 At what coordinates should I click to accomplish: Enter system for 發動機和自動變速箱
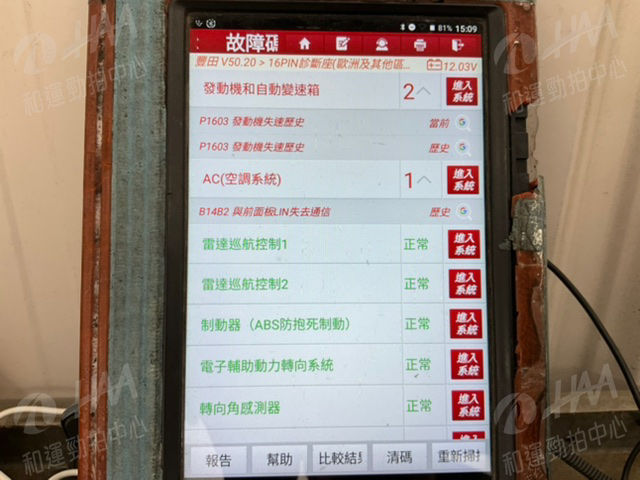(462, 92)
